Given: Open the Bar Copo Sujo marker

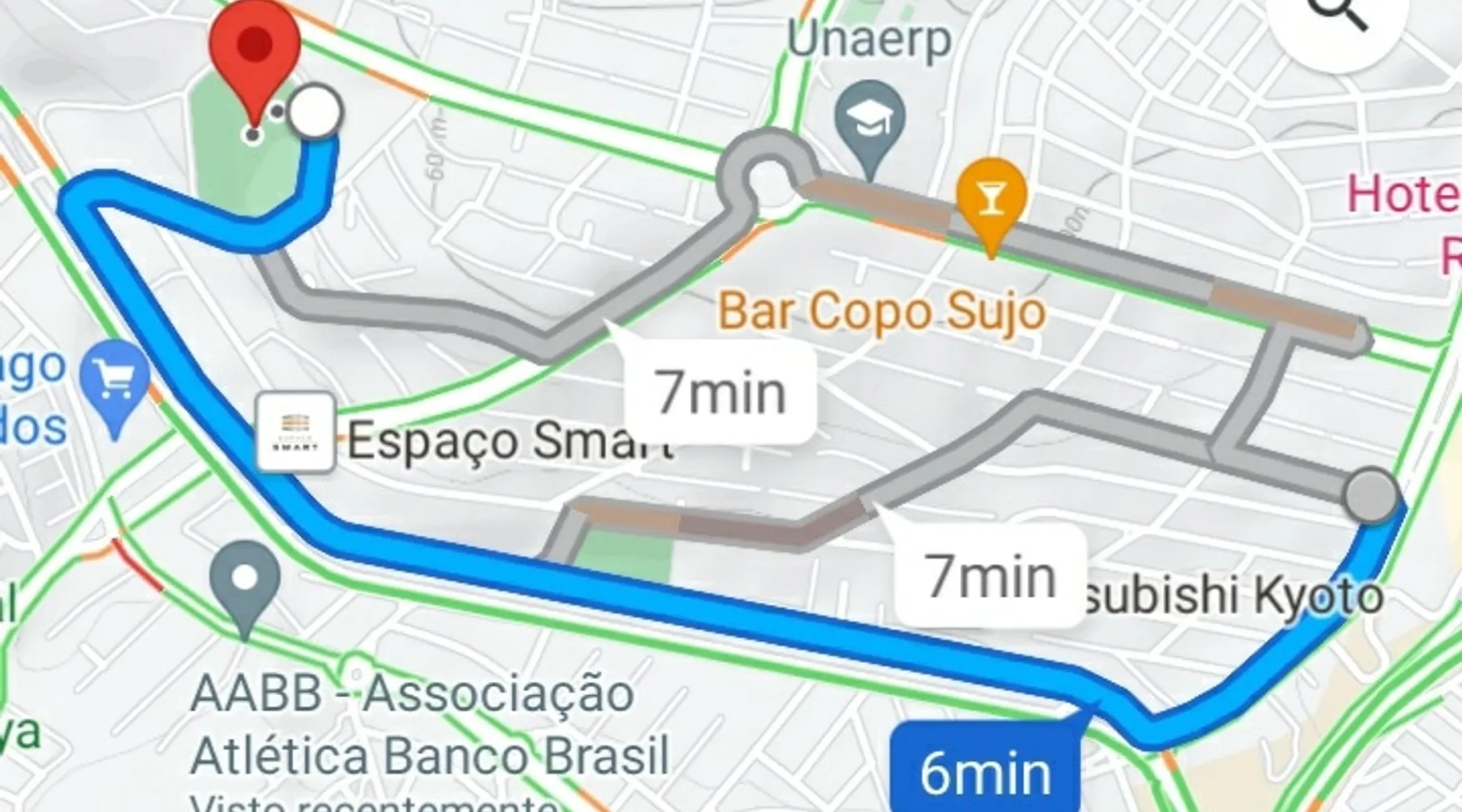Looking at the screenshot, I should click(x=991, y=199).
